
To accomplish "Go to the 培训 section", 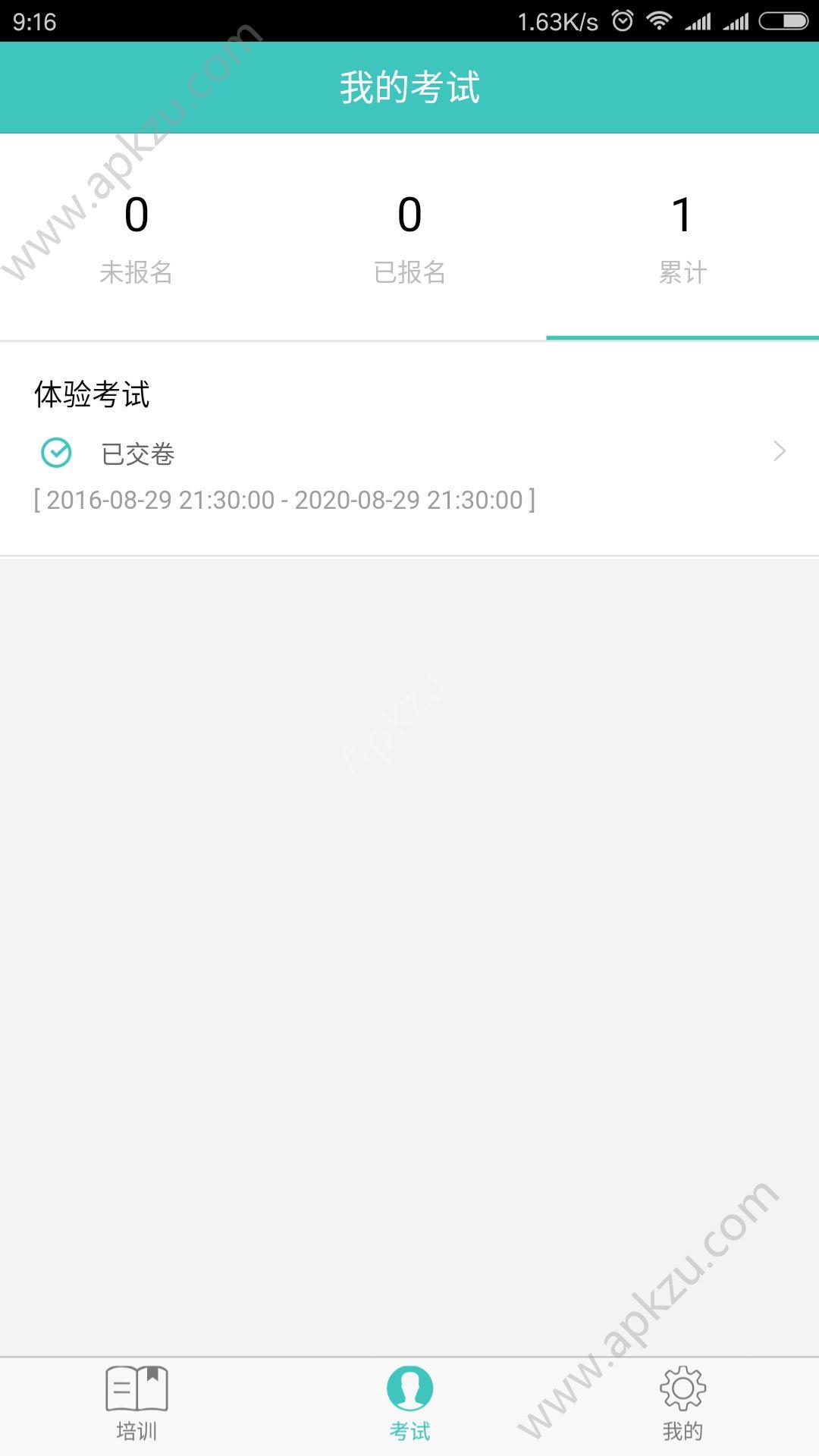I will [x=136, y=1406].
